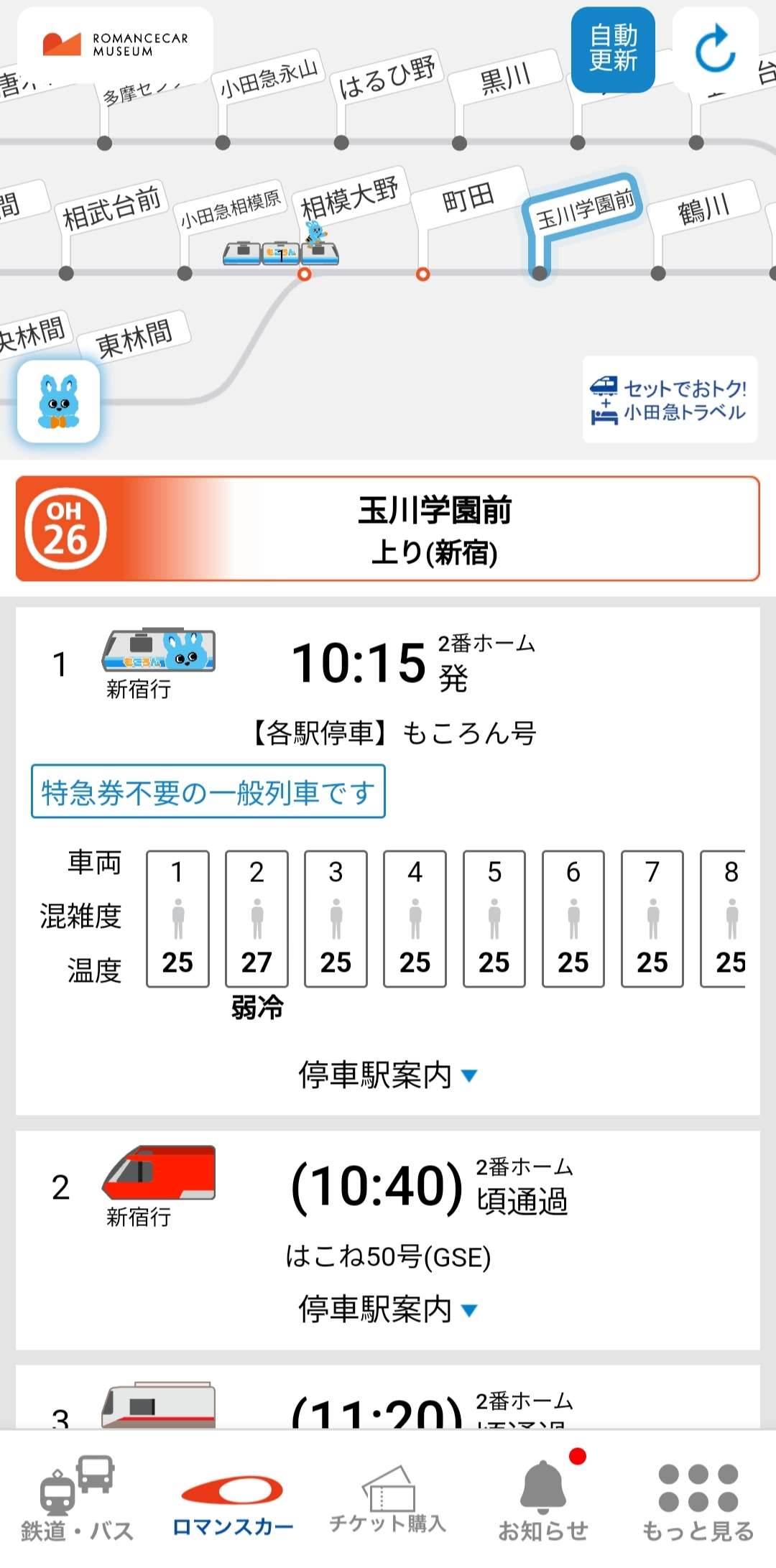The height and width of the screenshot is (1568, 776).
Task: Switch to the 鉄道・バス tab
Action: (x=77, y=1498)
